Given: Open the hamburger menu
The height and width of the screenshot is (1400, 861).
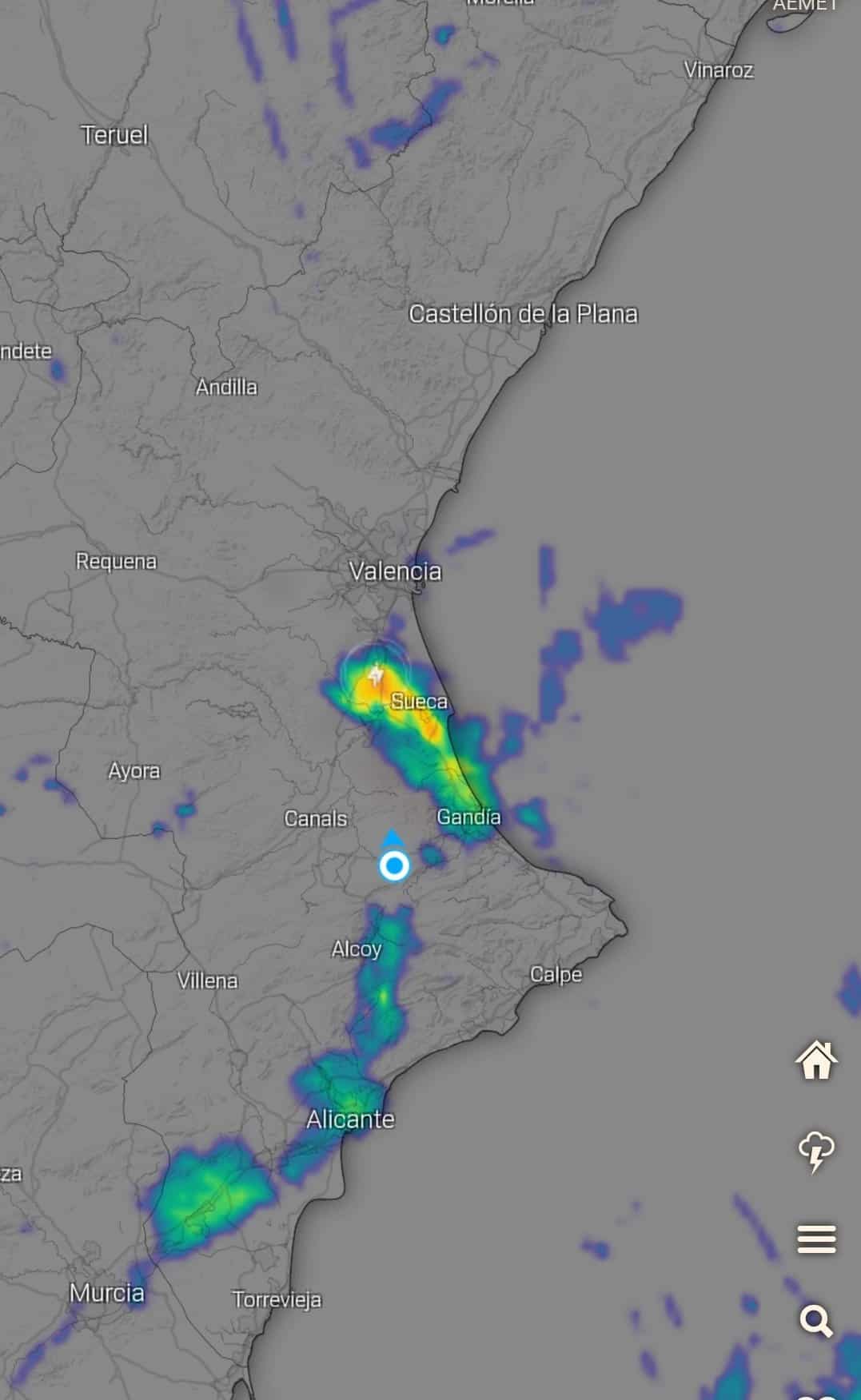Looking at the screenshot, I should 816,1239.
